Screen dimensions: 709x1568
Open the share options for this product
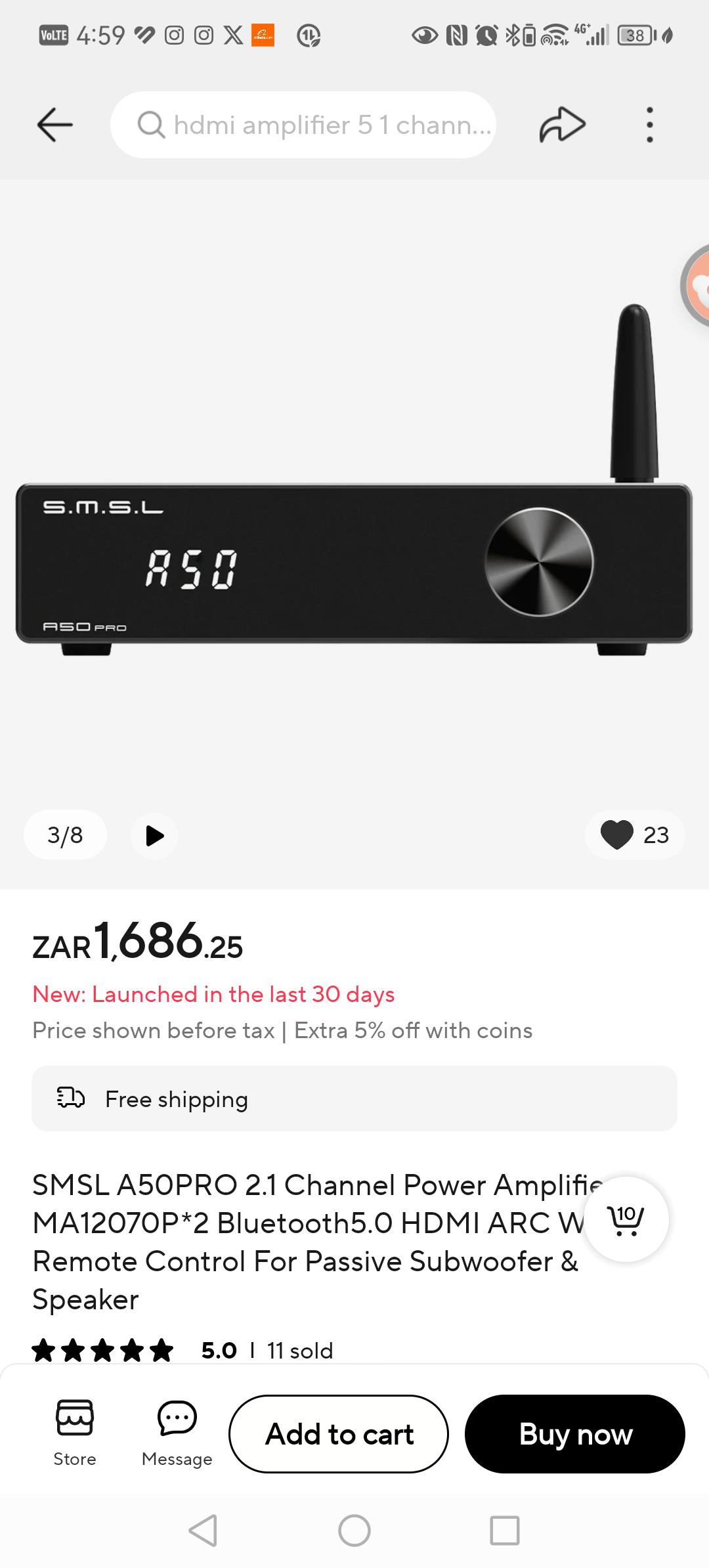coord(562,125)
